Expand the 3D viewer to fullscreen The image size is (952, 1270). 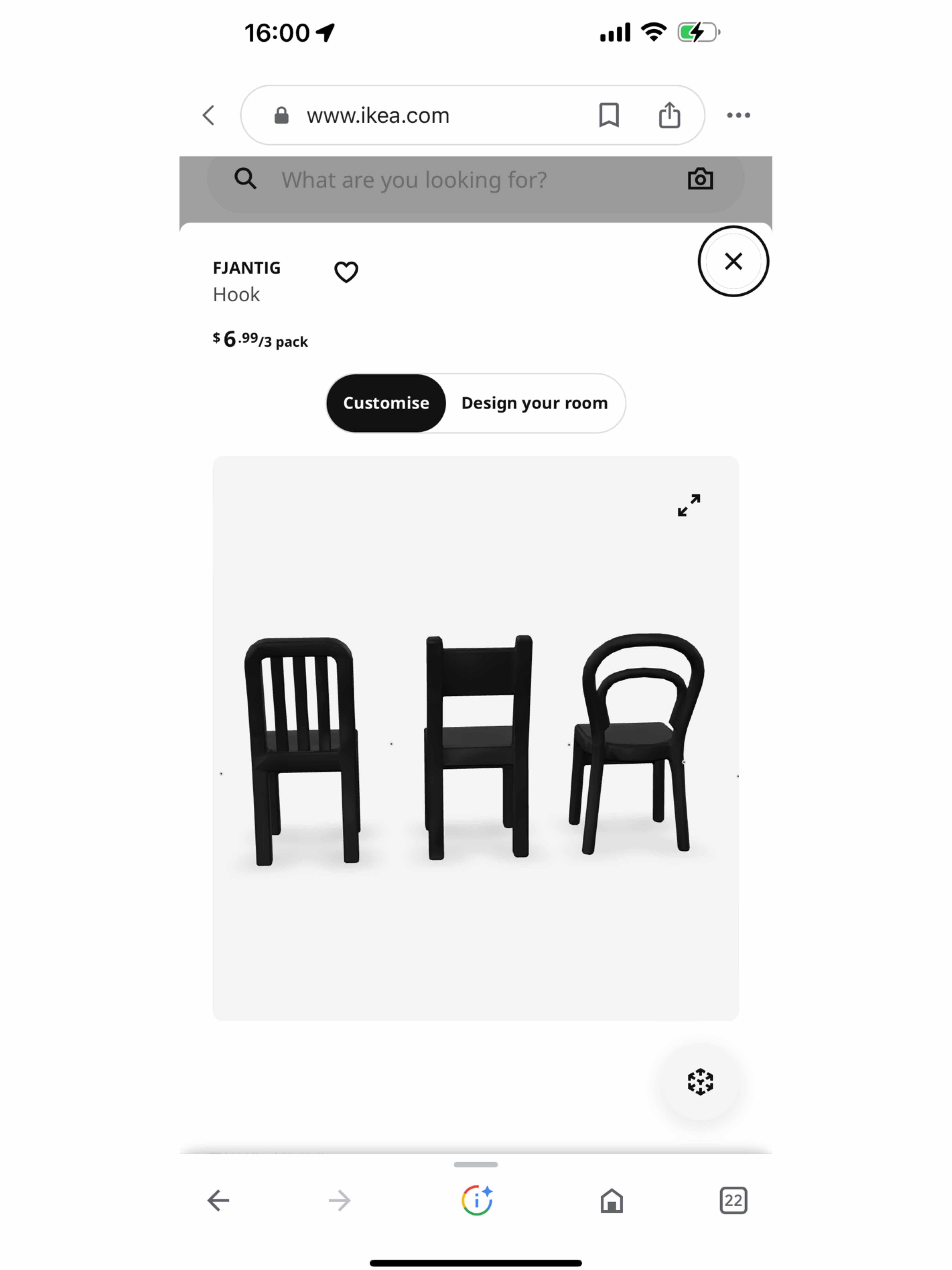(x=689, y=505)
